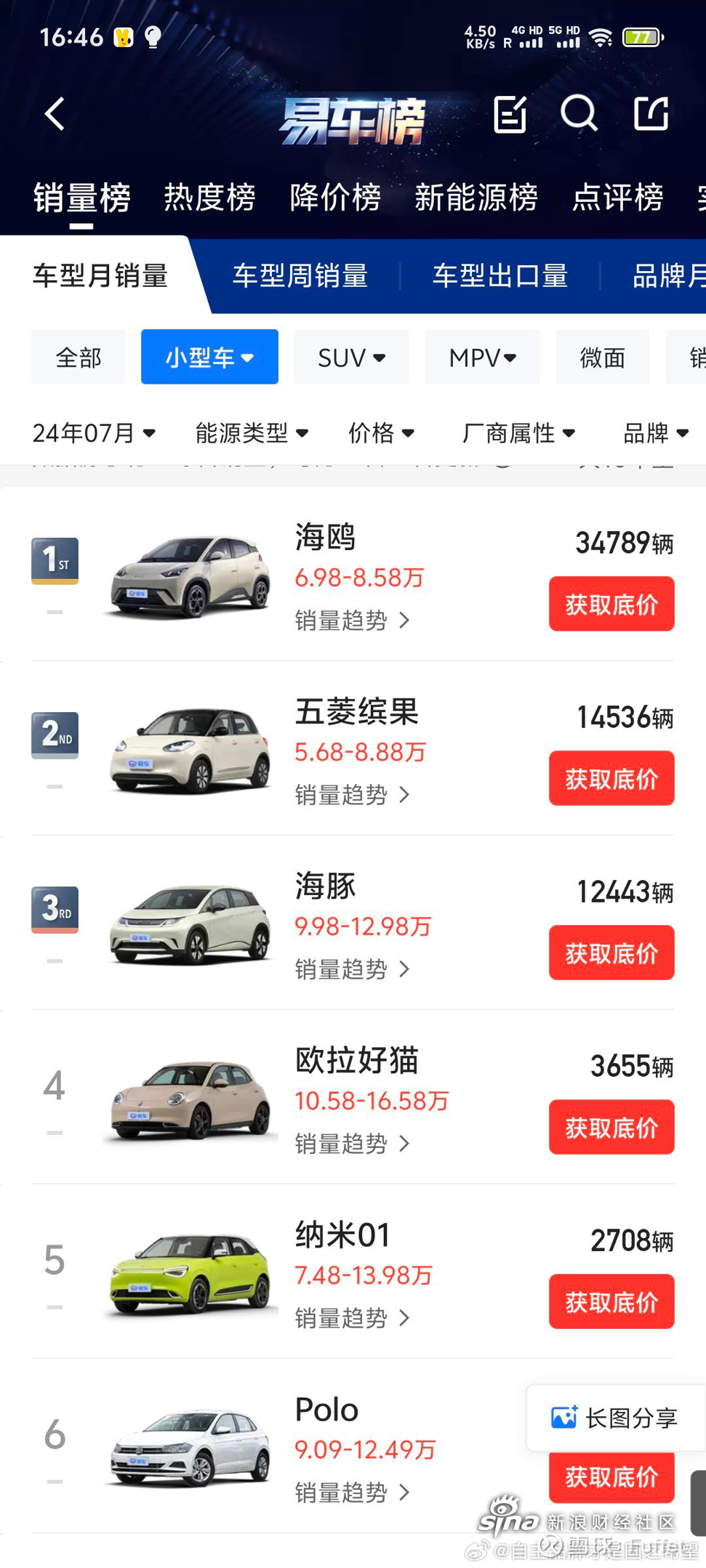Open the 新能源榜 tab

tap(476, 198)
